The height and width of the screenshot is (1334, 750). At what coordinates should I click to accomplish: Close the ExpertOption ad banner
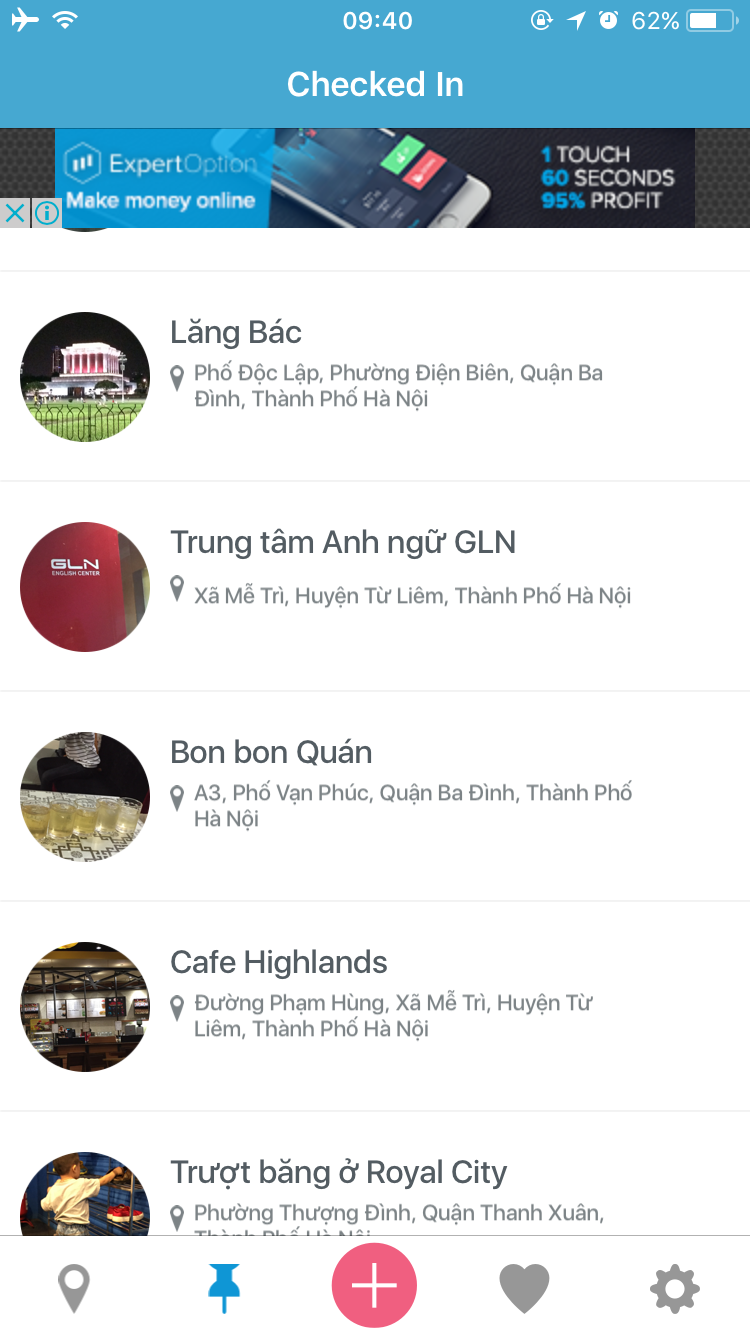click(15, 213)
